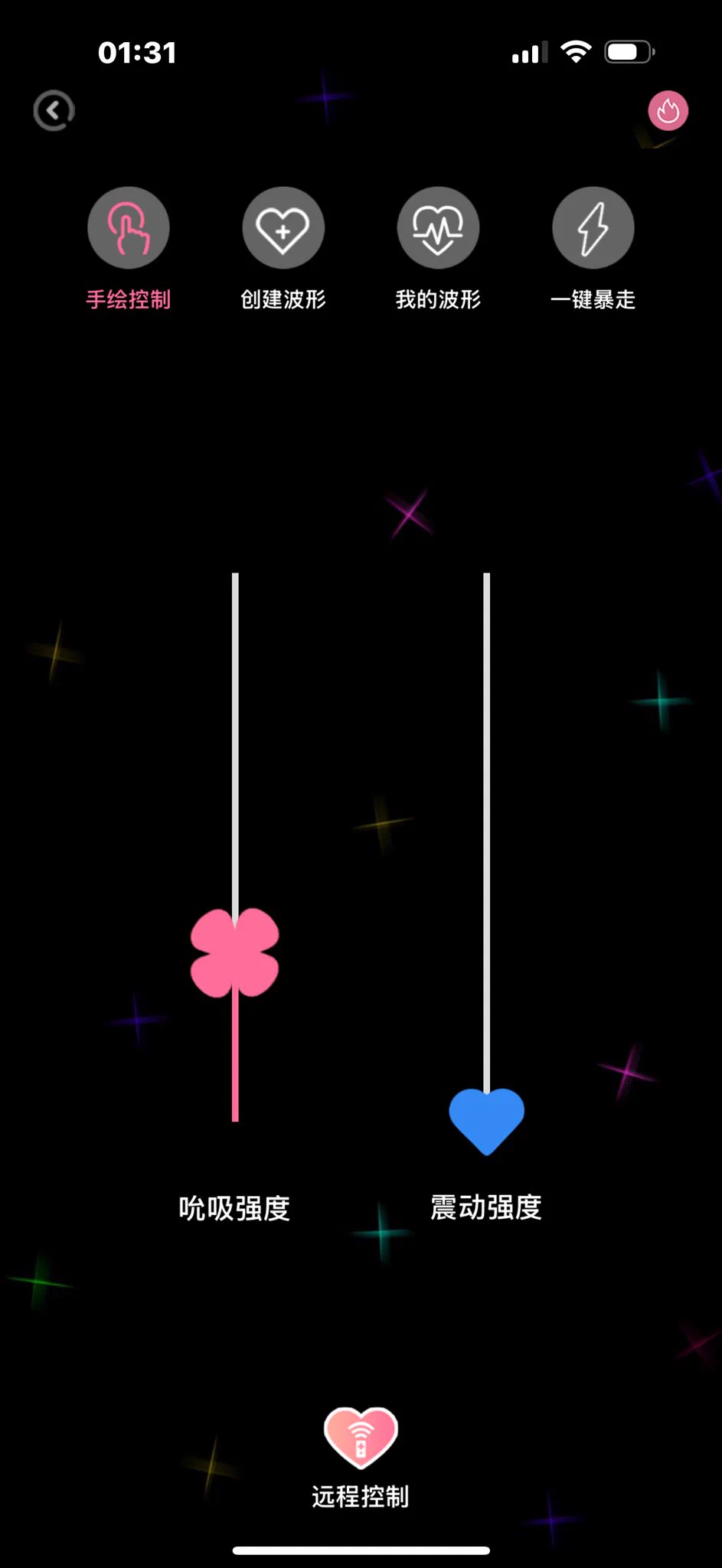The image size is (722, 1568).
Task: Select 手绘控制 mode
Action: point(129,228)
